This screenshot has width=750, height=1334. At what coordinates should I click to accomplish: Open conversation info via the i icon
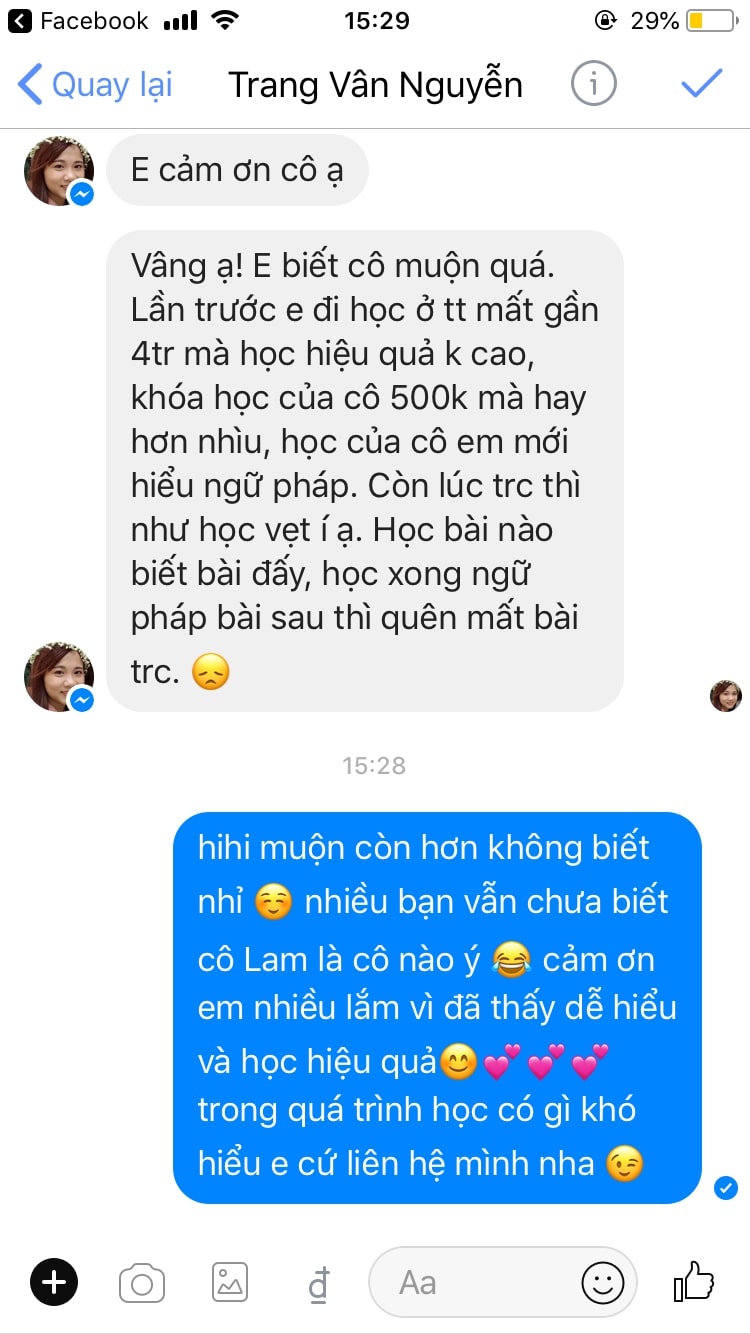click(593, 85)
